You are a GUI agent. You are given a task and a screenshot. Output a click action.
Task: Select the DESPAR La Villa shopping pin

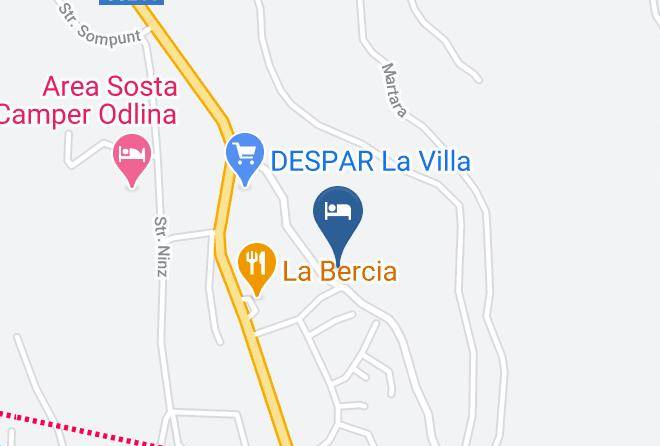tap(245, 157)
